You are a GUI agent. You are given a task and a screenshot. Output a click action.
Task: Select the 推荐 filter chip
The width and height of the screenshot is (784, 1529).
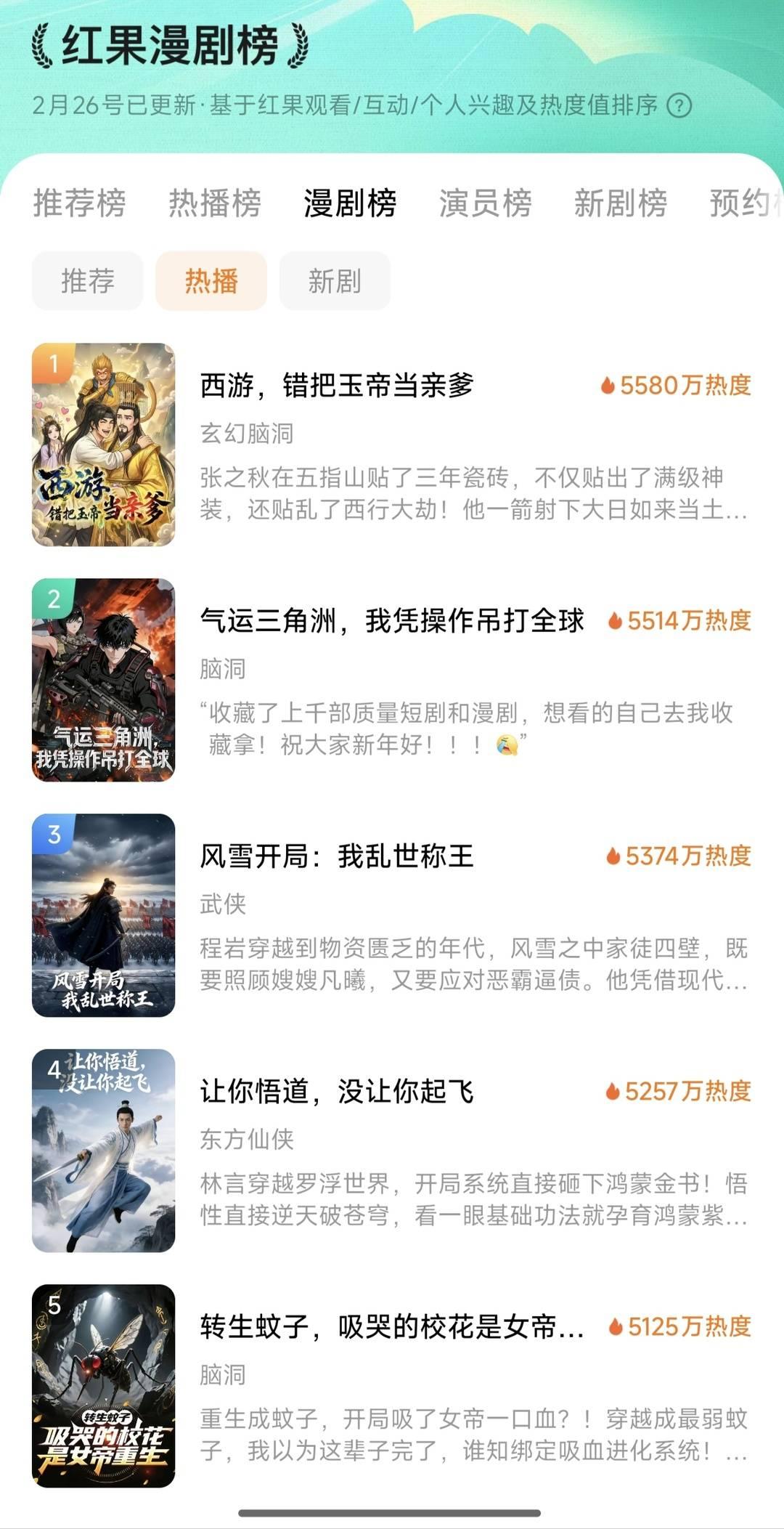88,281
